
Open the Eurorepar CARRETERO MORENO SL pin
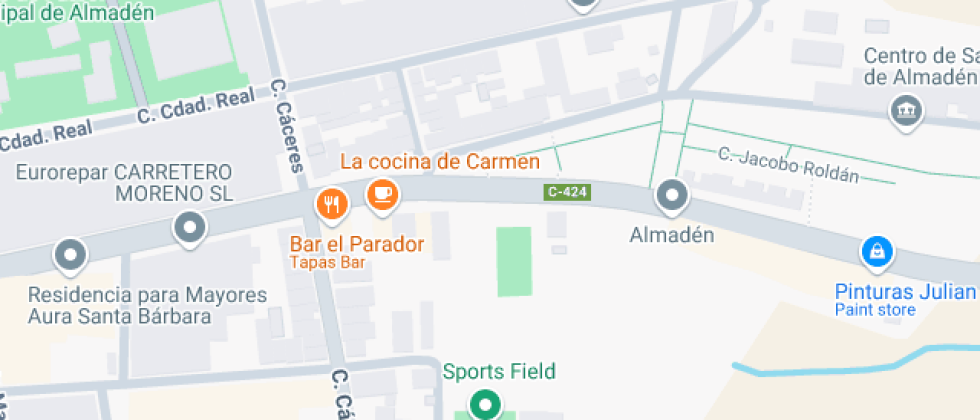click(189, 229)
